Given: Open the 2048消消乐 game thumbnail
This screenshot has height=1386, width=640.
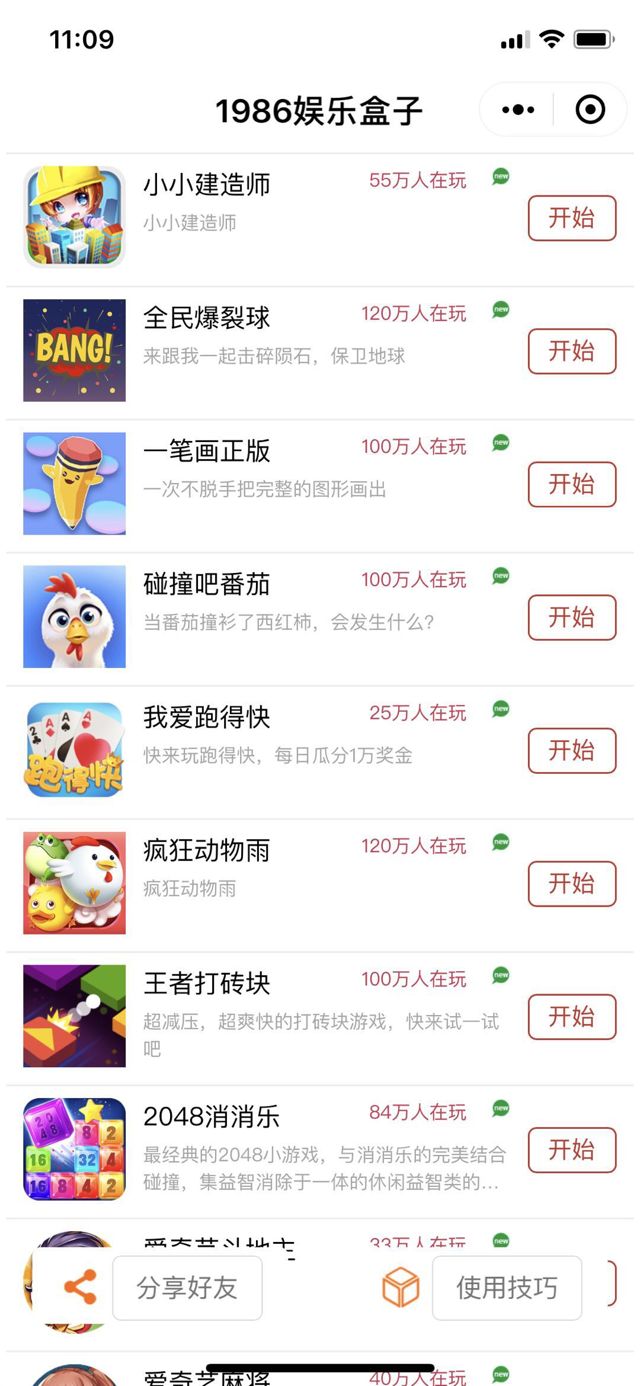Looking at the screenshot, I should (x=75, y=1149).
